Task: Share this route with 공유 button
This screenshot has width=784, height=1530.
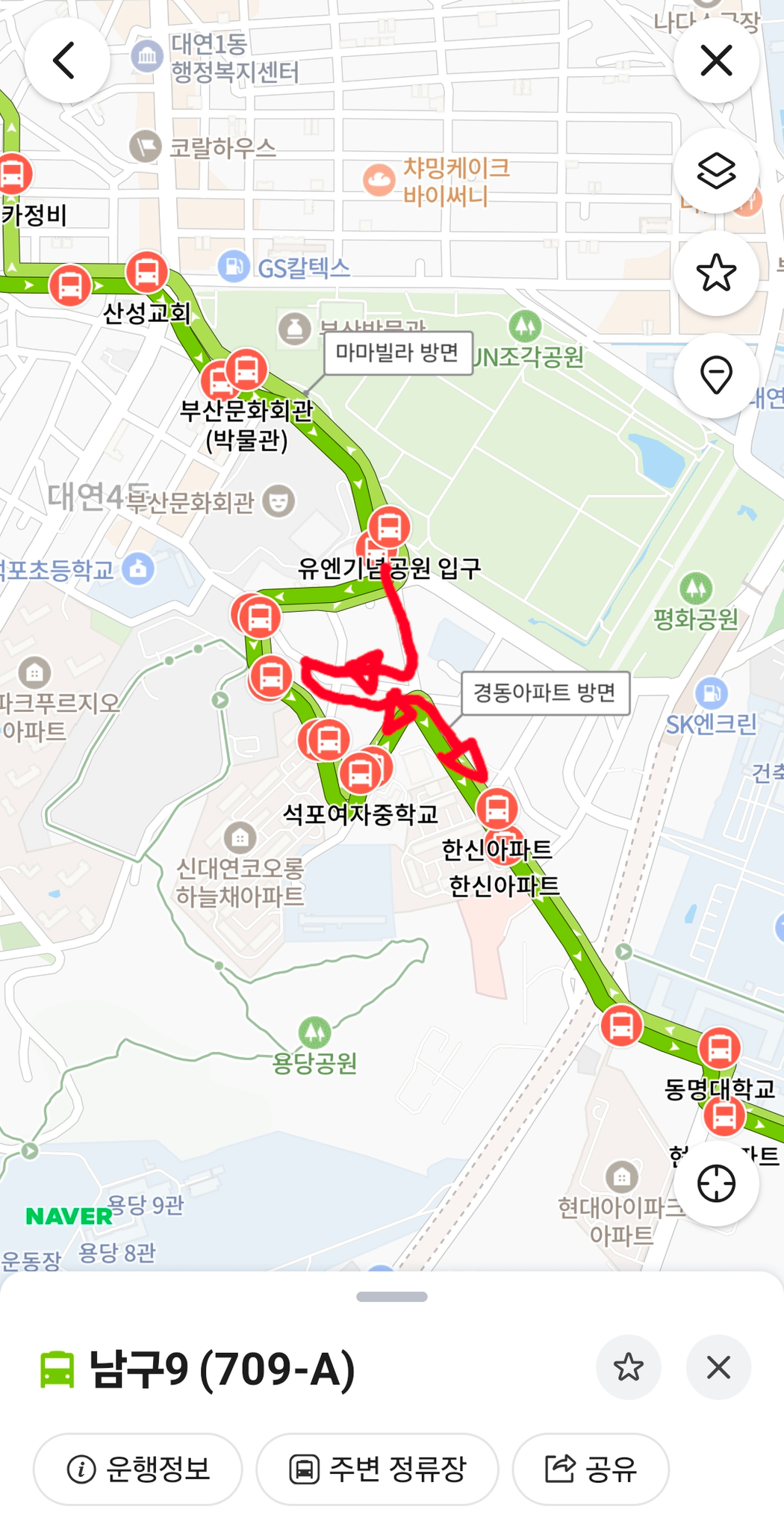Action: [x=591, y=1469]
